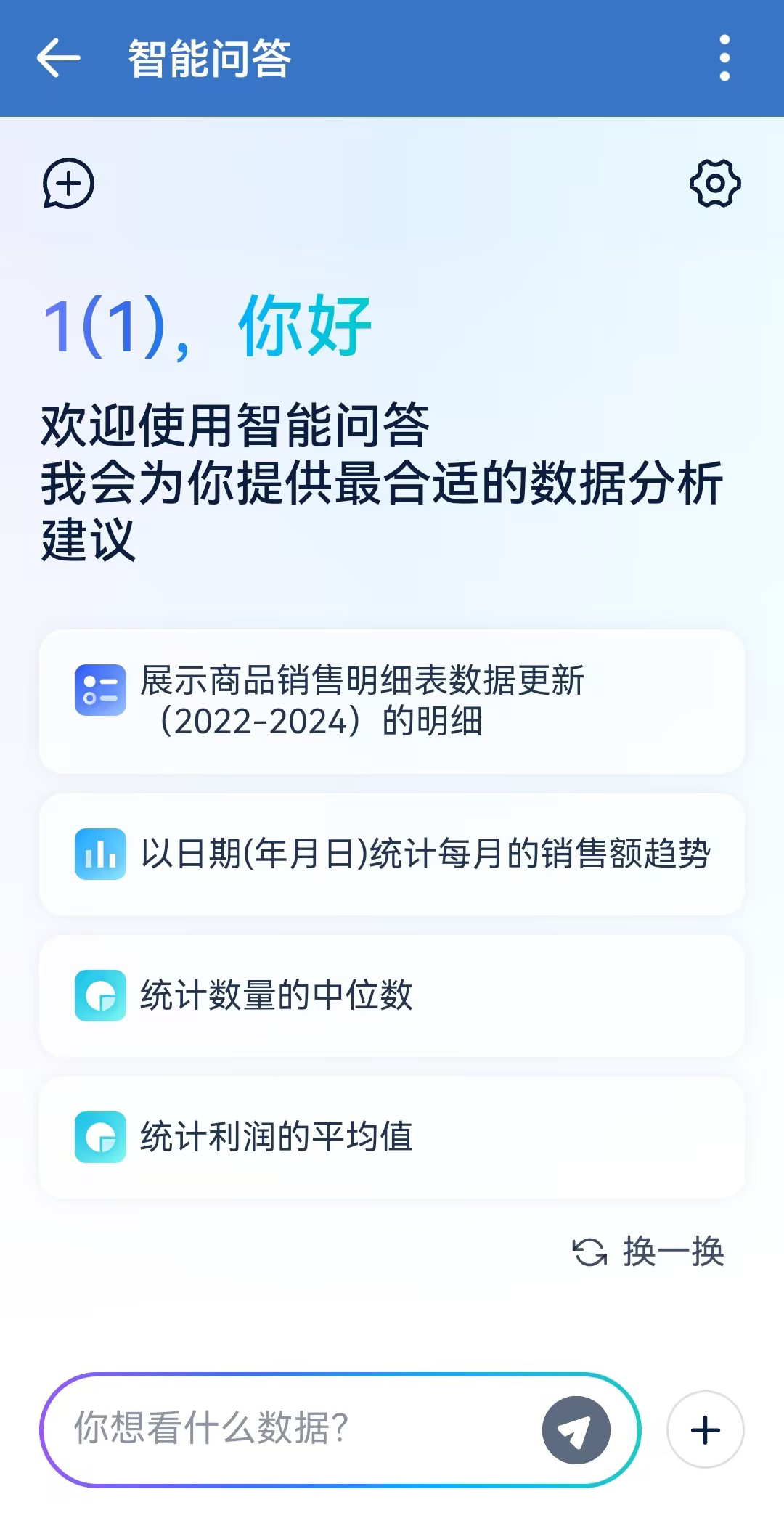Ask 统计利润的平均值

pos(392,1137)
